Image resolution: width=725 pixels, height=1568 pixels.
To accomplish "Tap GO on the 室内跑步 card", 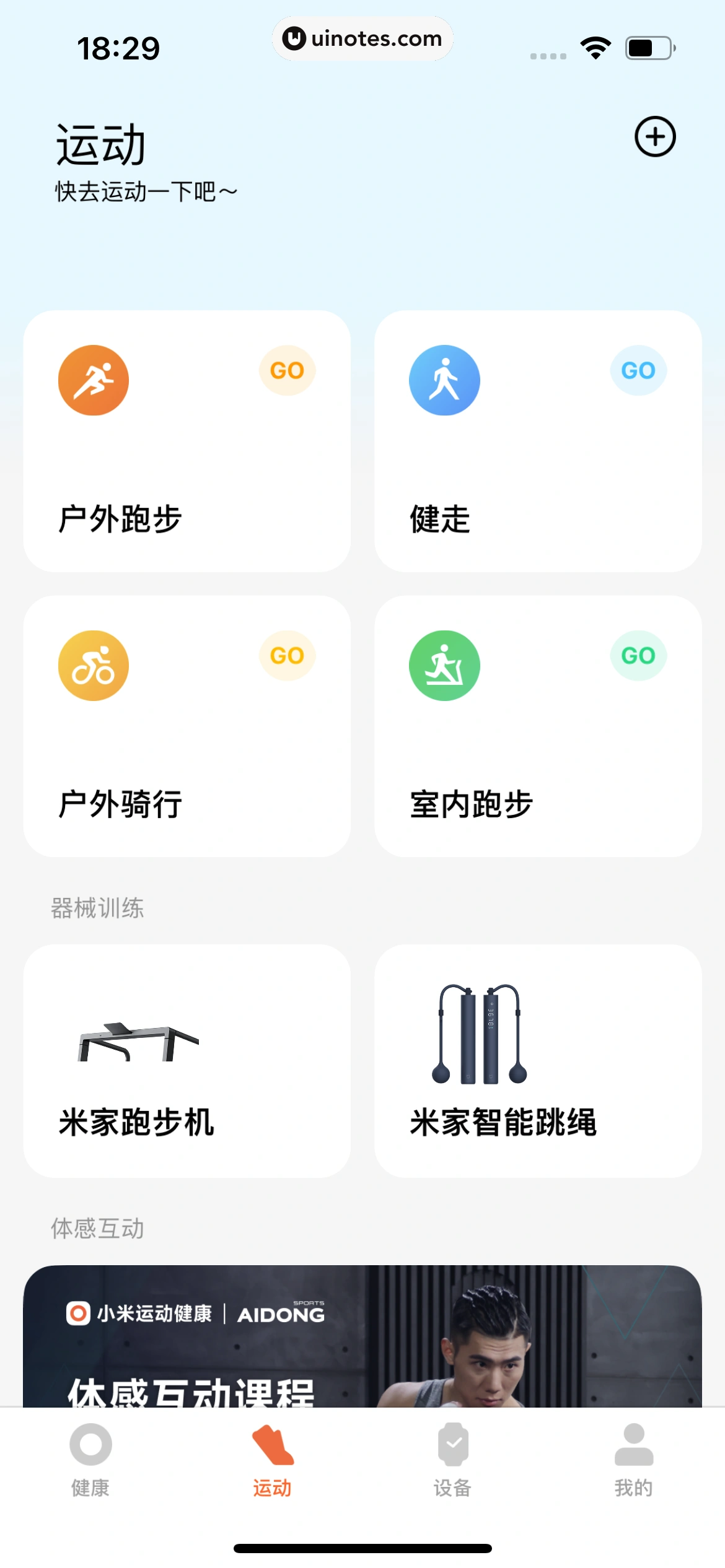I will click(638, 655).
